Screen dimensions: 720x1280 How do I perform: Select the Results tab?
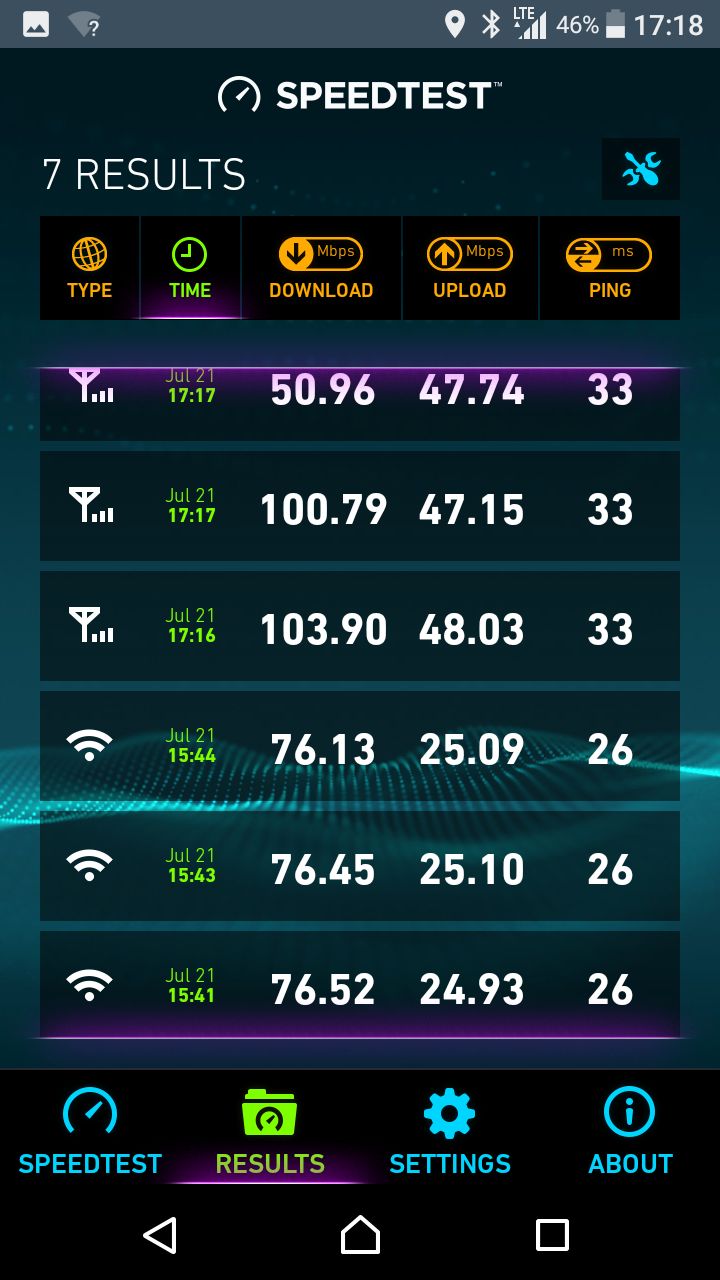[x=270, y=1132]
